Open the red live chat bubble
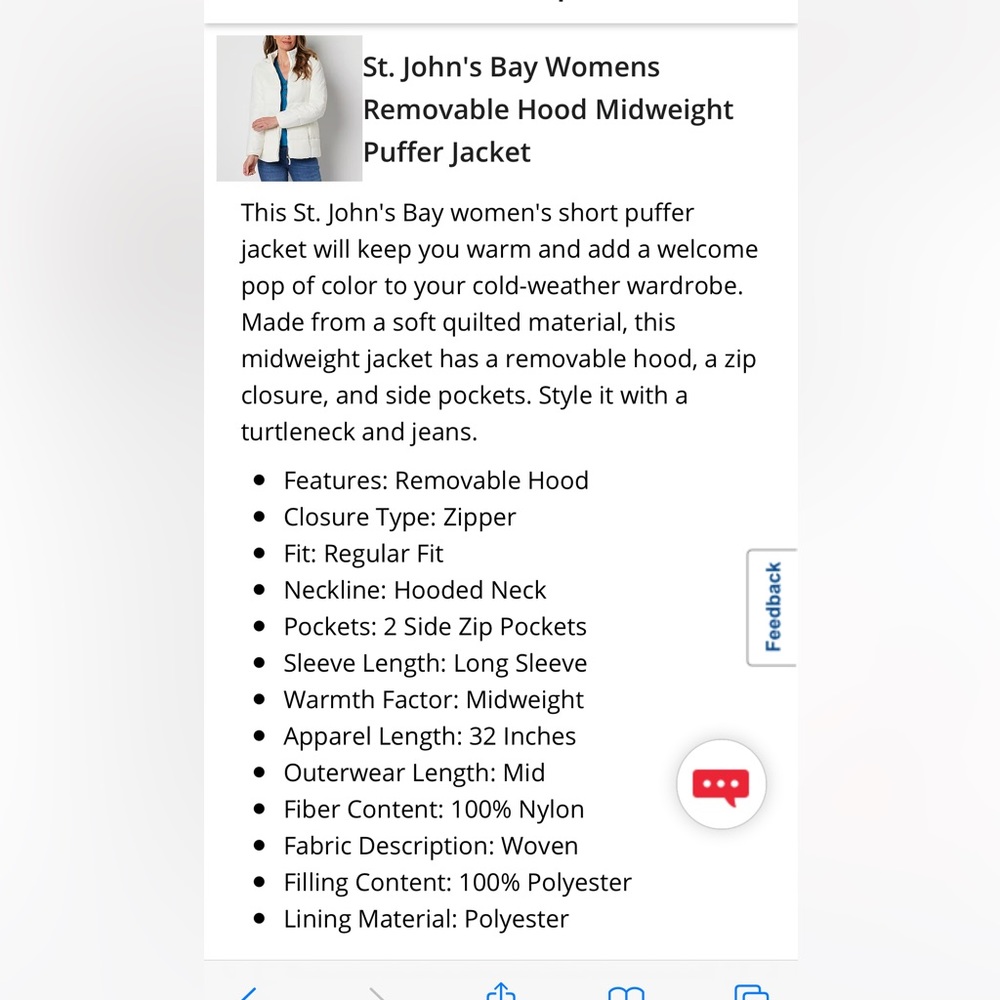 [721, 785]
